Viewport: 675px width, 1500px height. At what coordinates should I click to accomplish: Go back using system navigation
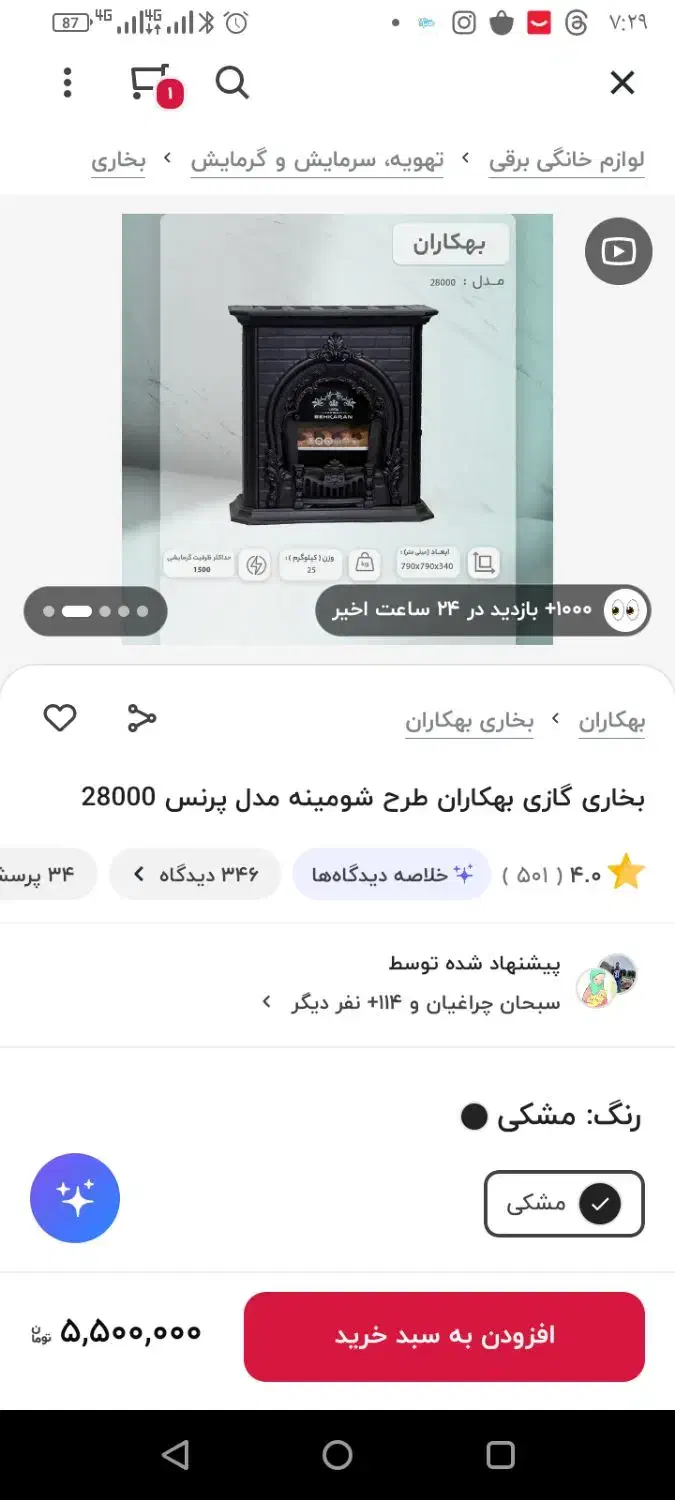[x=176, y=1455]
